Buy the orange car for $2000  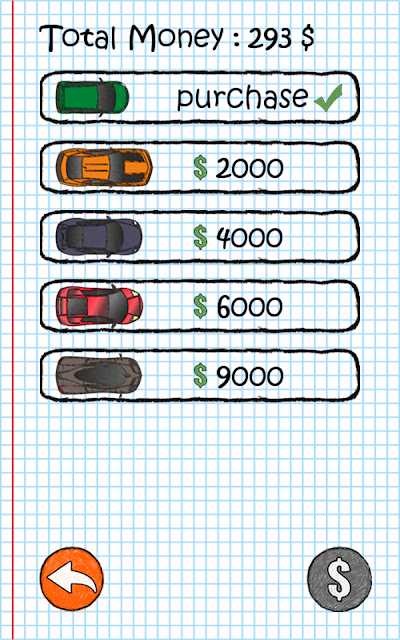[200, 167]
